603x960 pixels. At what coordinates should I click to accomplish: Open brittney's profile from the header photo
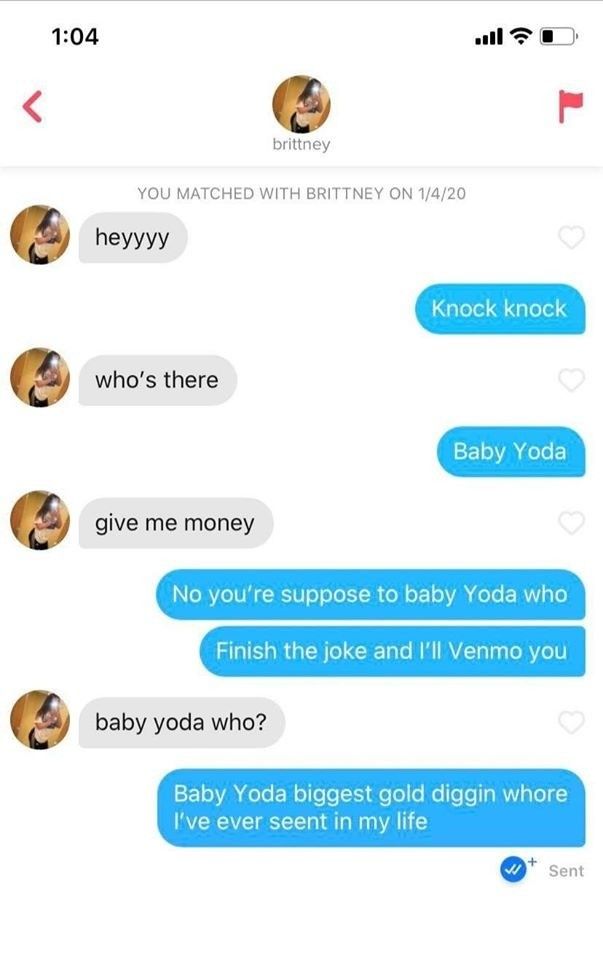(x=301, y=105)
